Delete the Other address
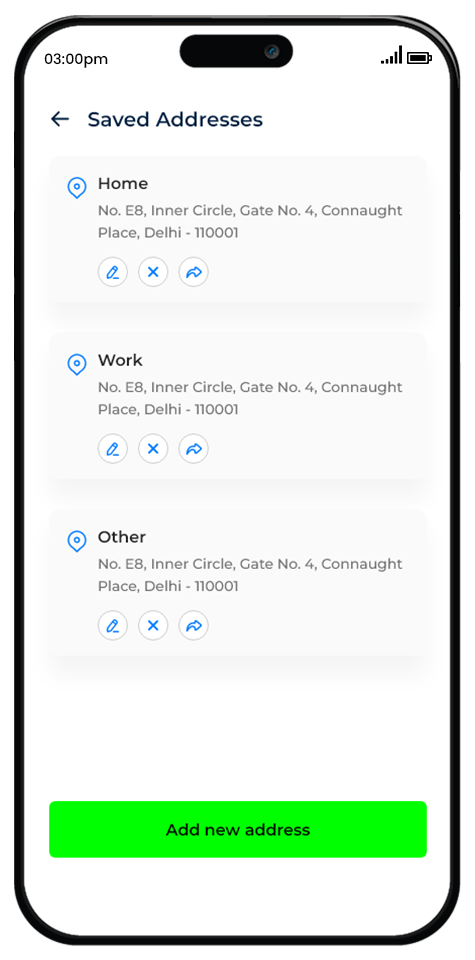The image size is (475, 960). [153, 626]
